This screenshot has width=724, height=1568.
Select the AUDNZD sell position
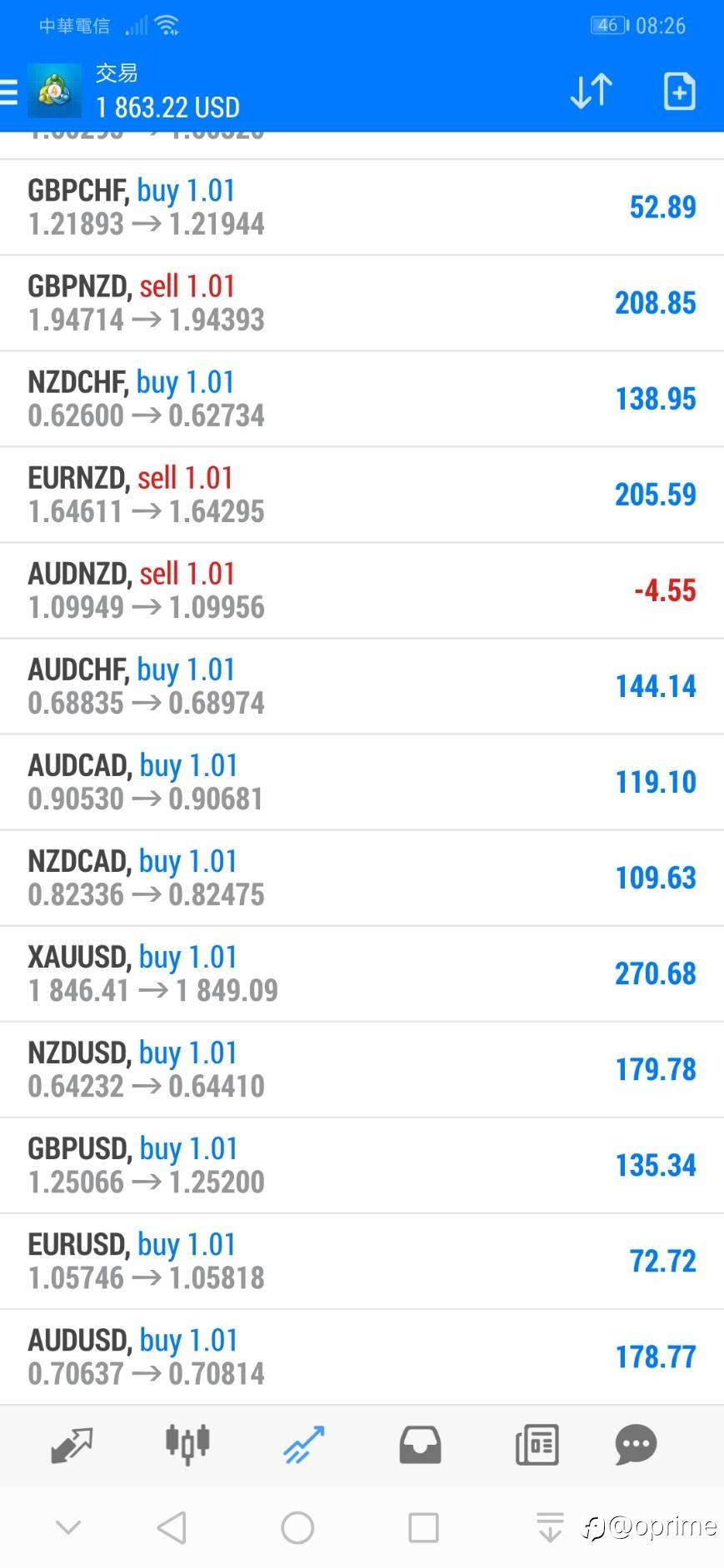(x=362, y=590)
